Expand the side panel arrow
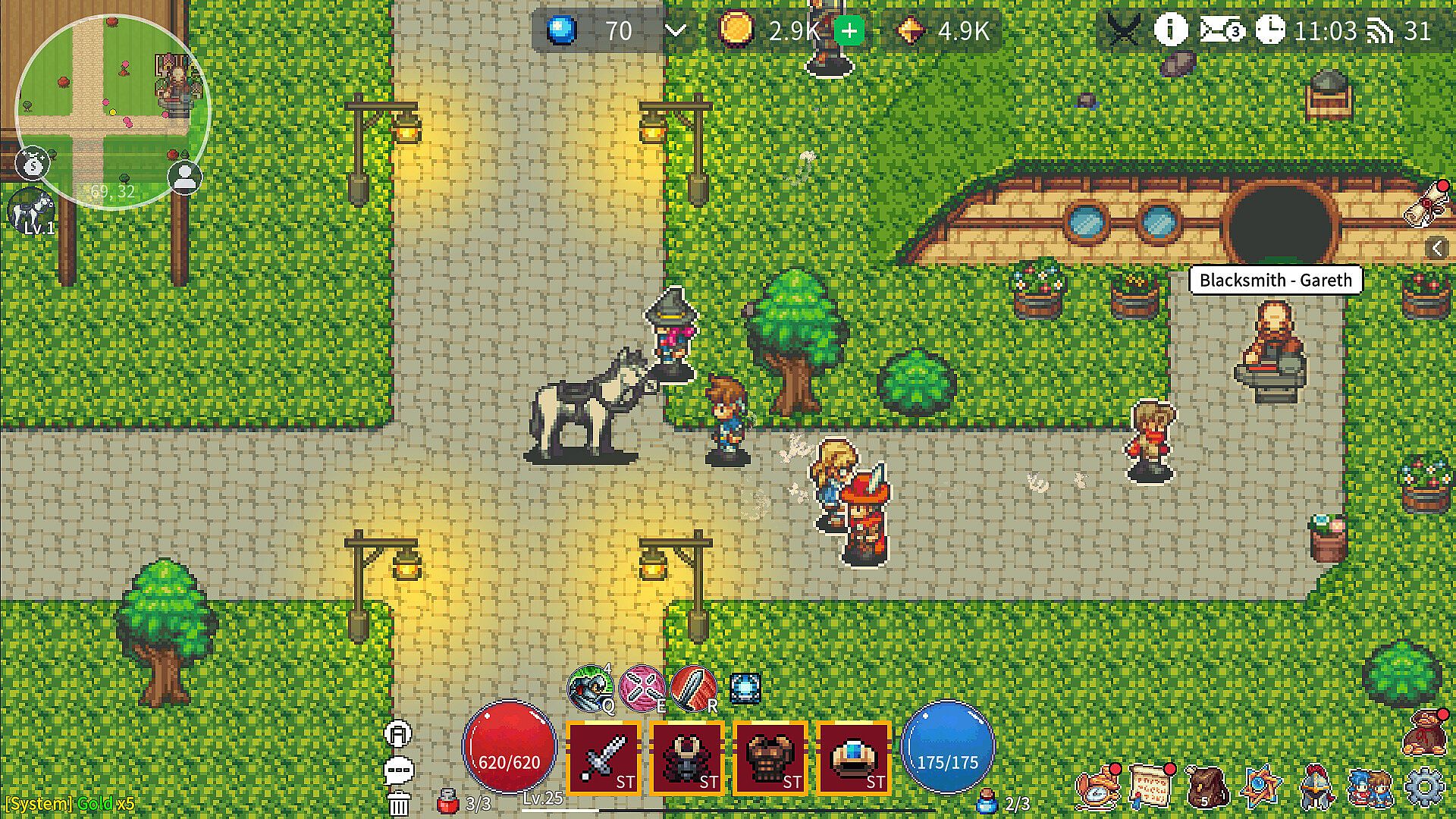The width and height of the screenshot is (1456, 819). (x=1436, y=248)
